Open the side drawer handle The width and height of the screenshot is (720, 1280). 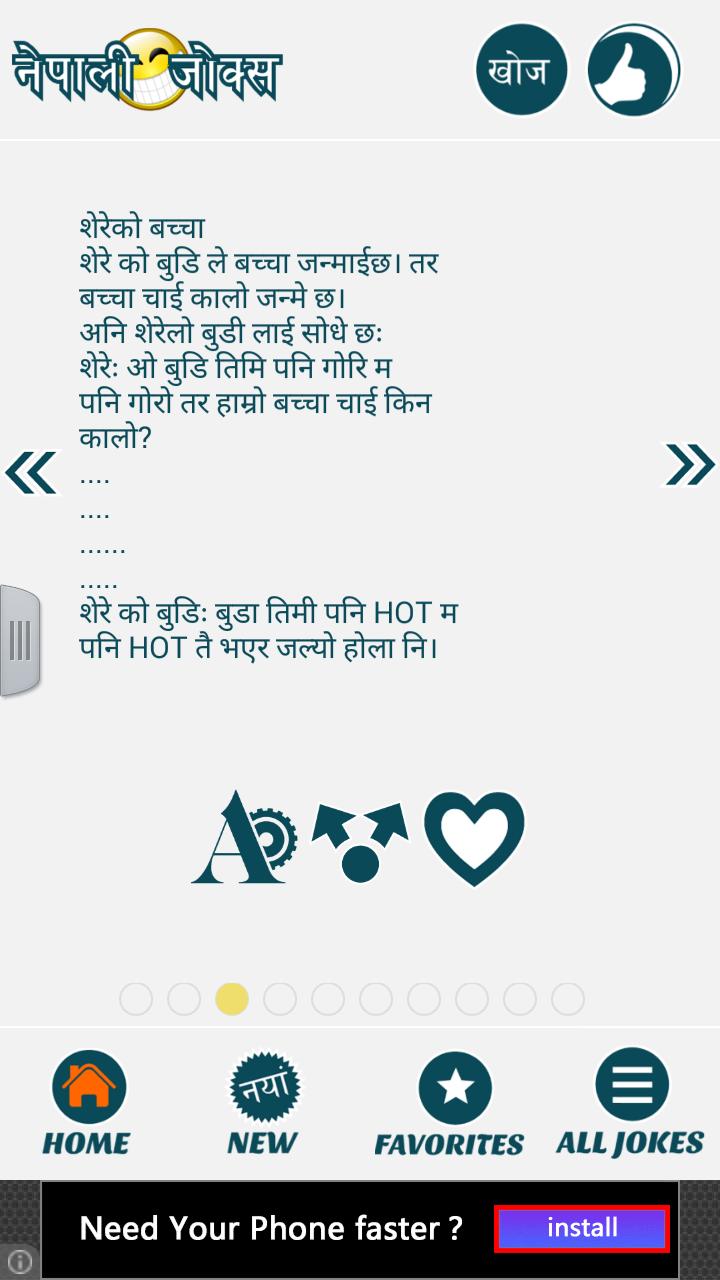coord(18,640)
